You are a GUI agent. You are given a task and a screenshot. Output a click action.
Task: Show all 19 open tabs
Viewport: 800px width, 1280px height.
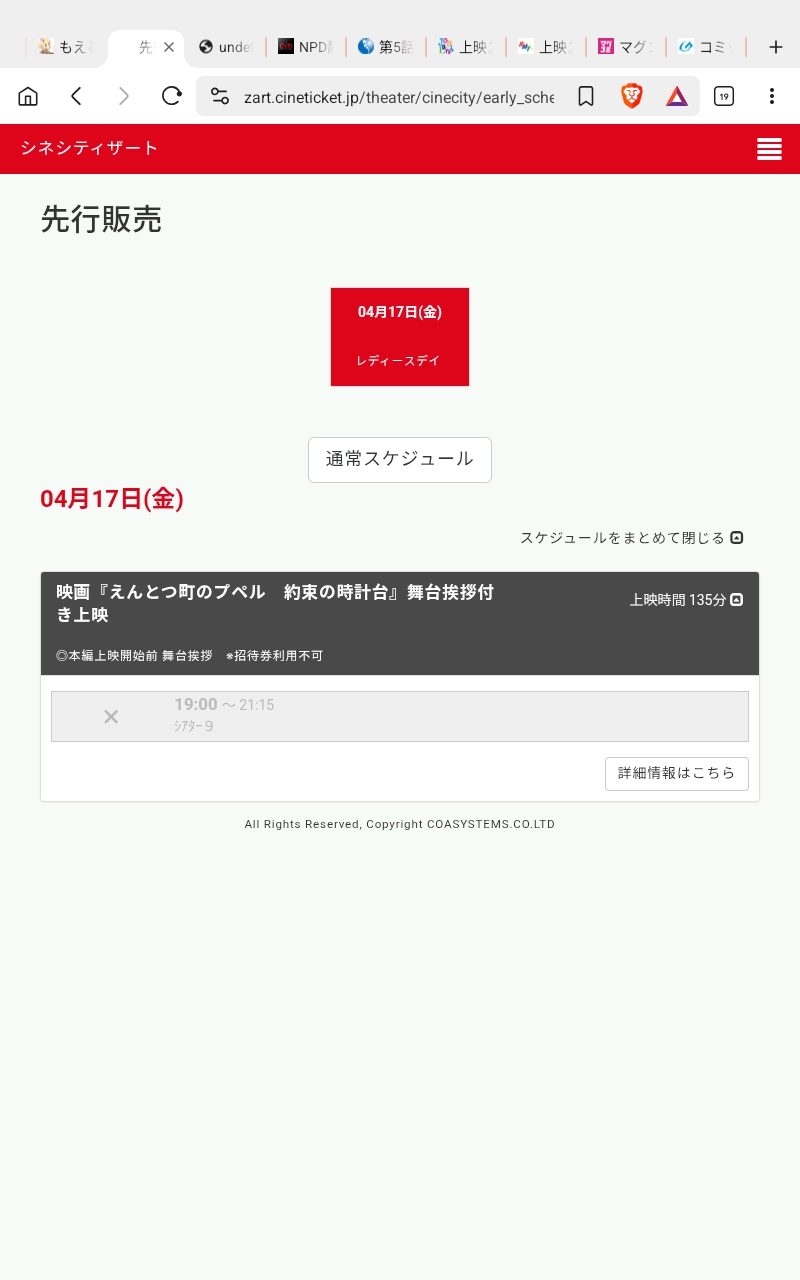(724, 96)
